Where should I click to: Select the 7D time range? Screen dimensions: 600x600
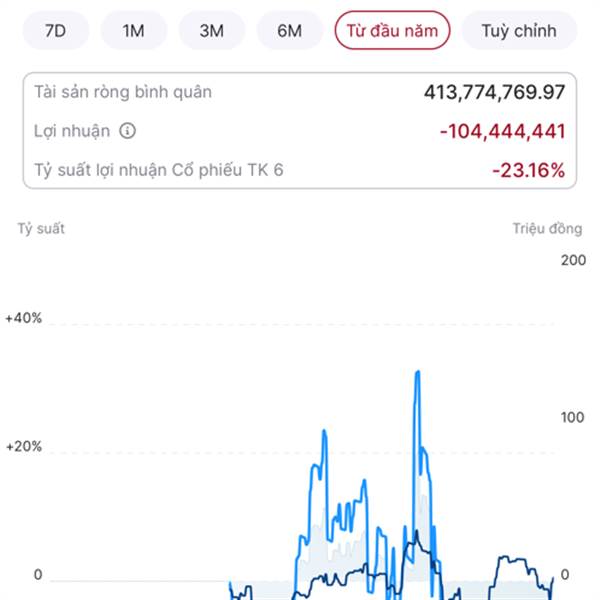click(x=56, y=31)
